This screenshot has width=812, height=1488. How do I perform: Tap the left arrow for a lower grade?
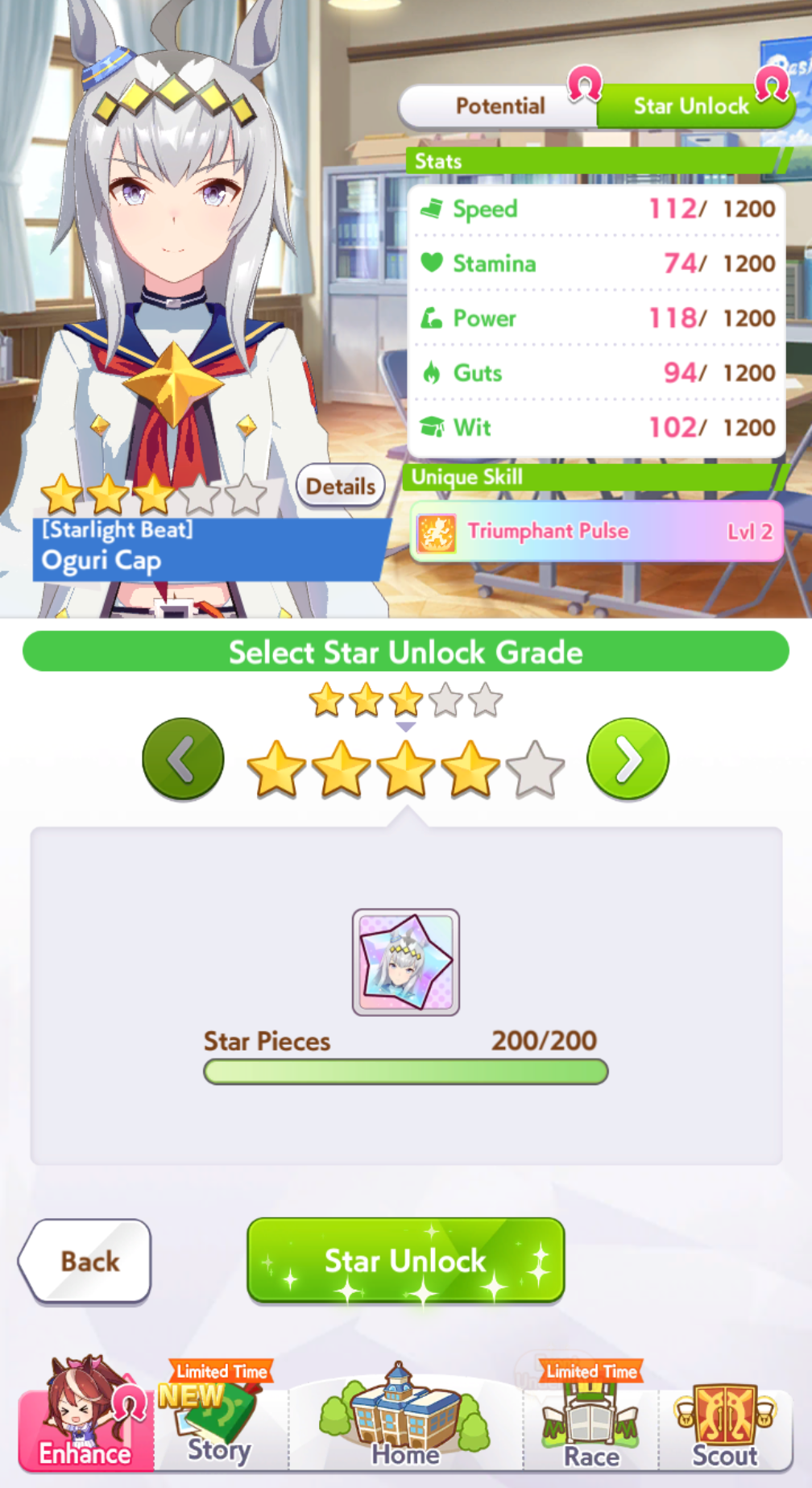click(183, 758)
